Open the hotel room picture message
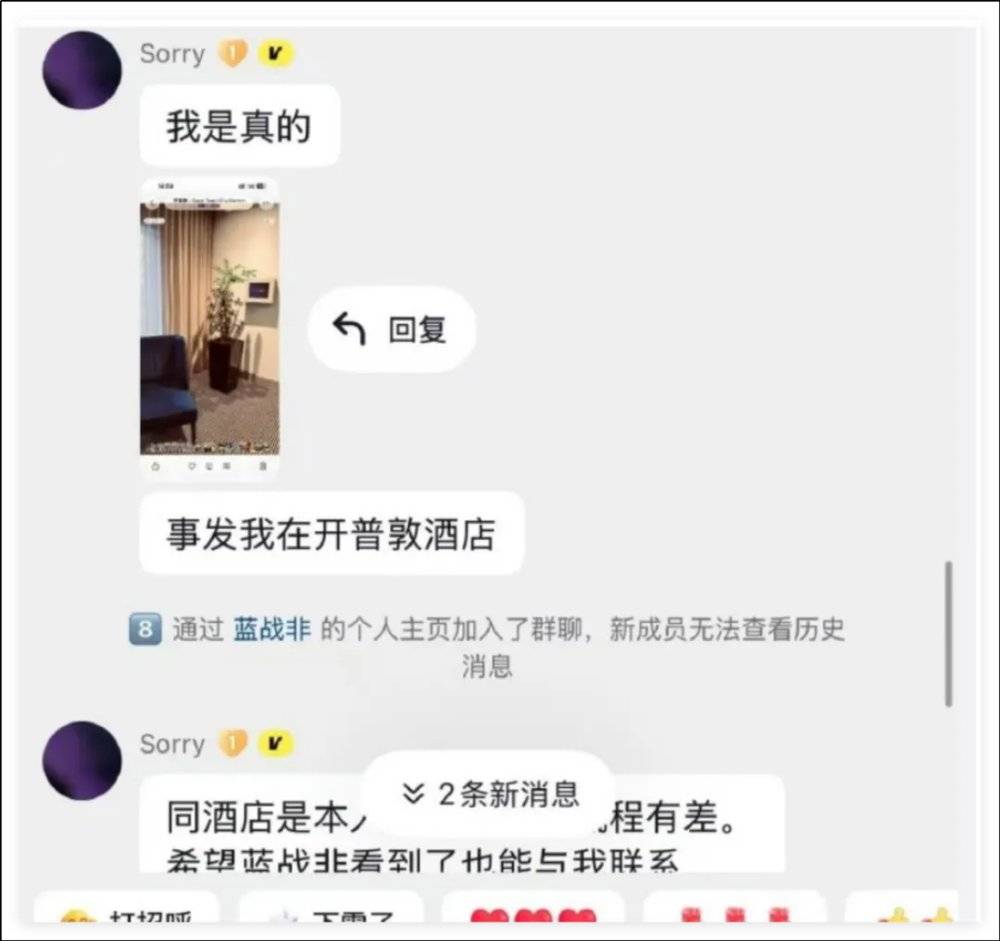The image size is (1000, 941). tap(209, 328)
